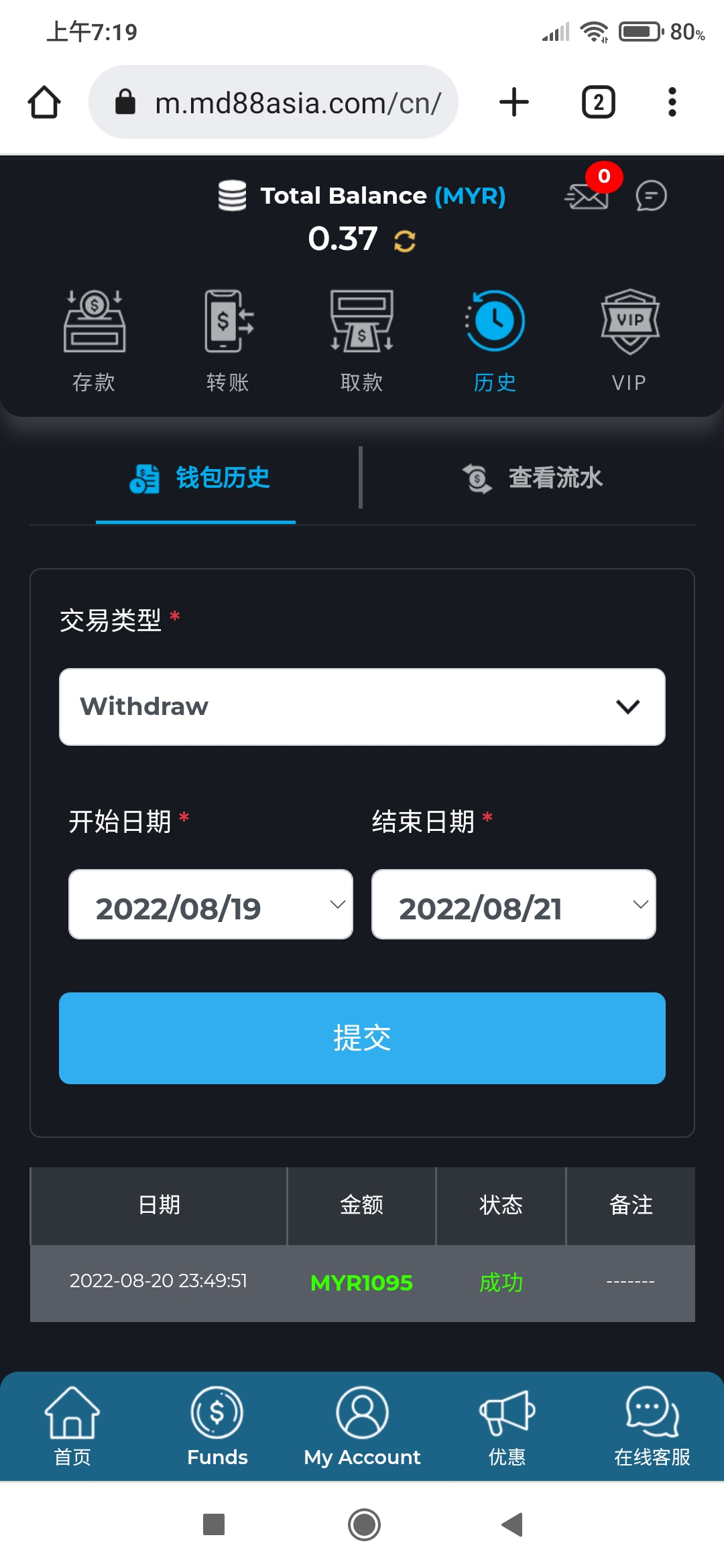
Task: Change the 开始日期 start date
Action: pyautogui.click(x=210, y=905)
